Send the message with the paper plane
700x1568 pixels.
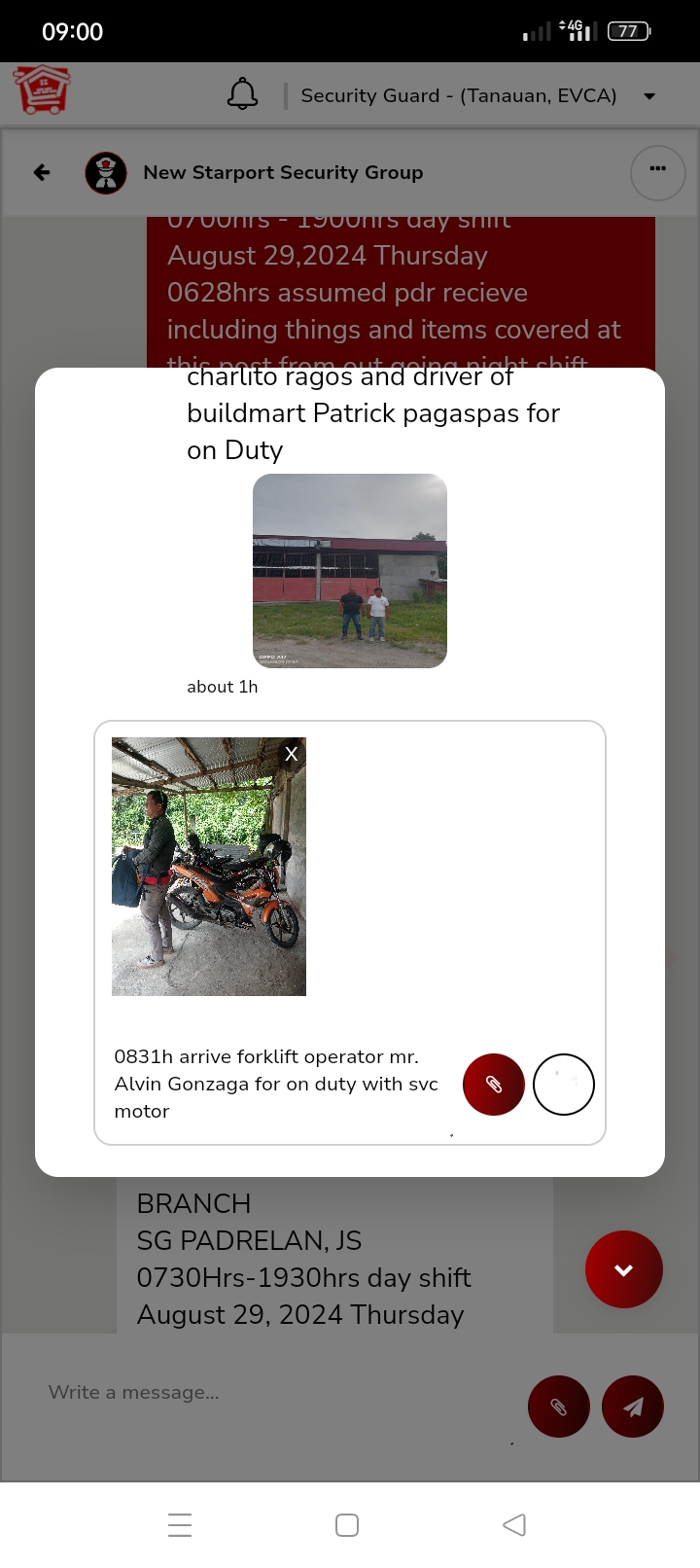pyautogui.click(x=633, y=1407)
